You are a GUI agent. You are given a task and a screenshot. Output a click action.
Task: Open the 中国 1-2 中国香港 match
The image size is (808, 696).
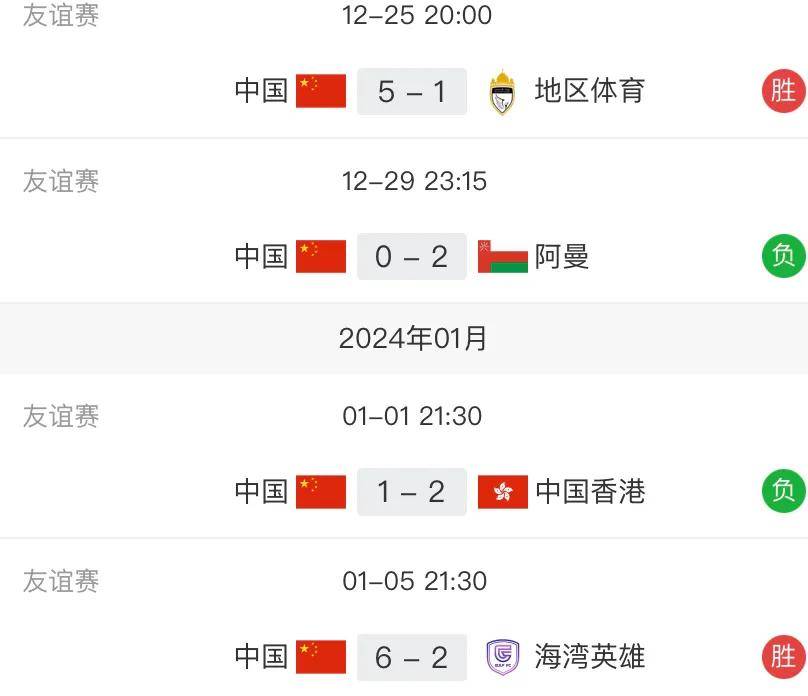point(412,492)
